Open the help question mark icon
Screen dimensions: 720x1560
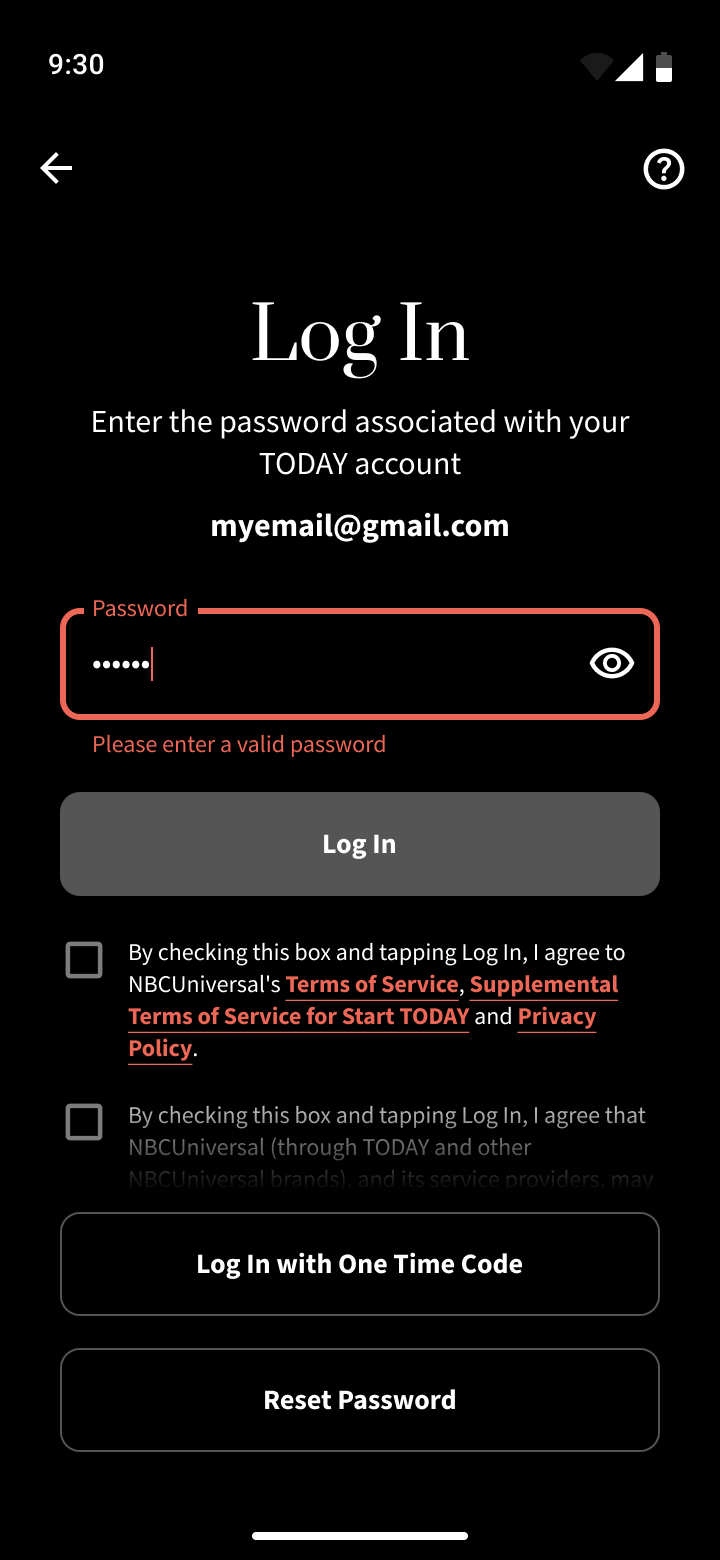pos(663,169)
